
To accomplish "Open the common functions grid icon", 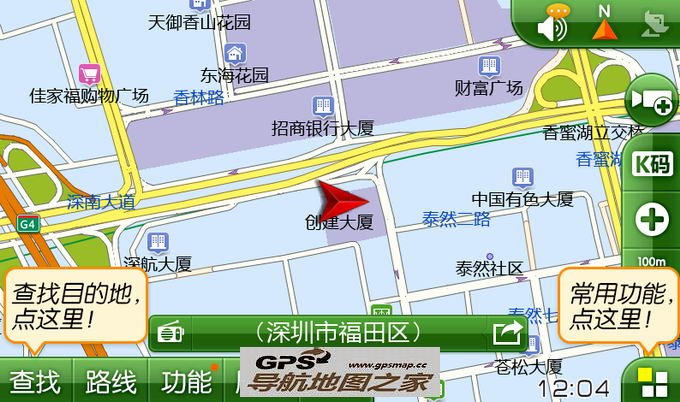I will click(x=653, y=381).
